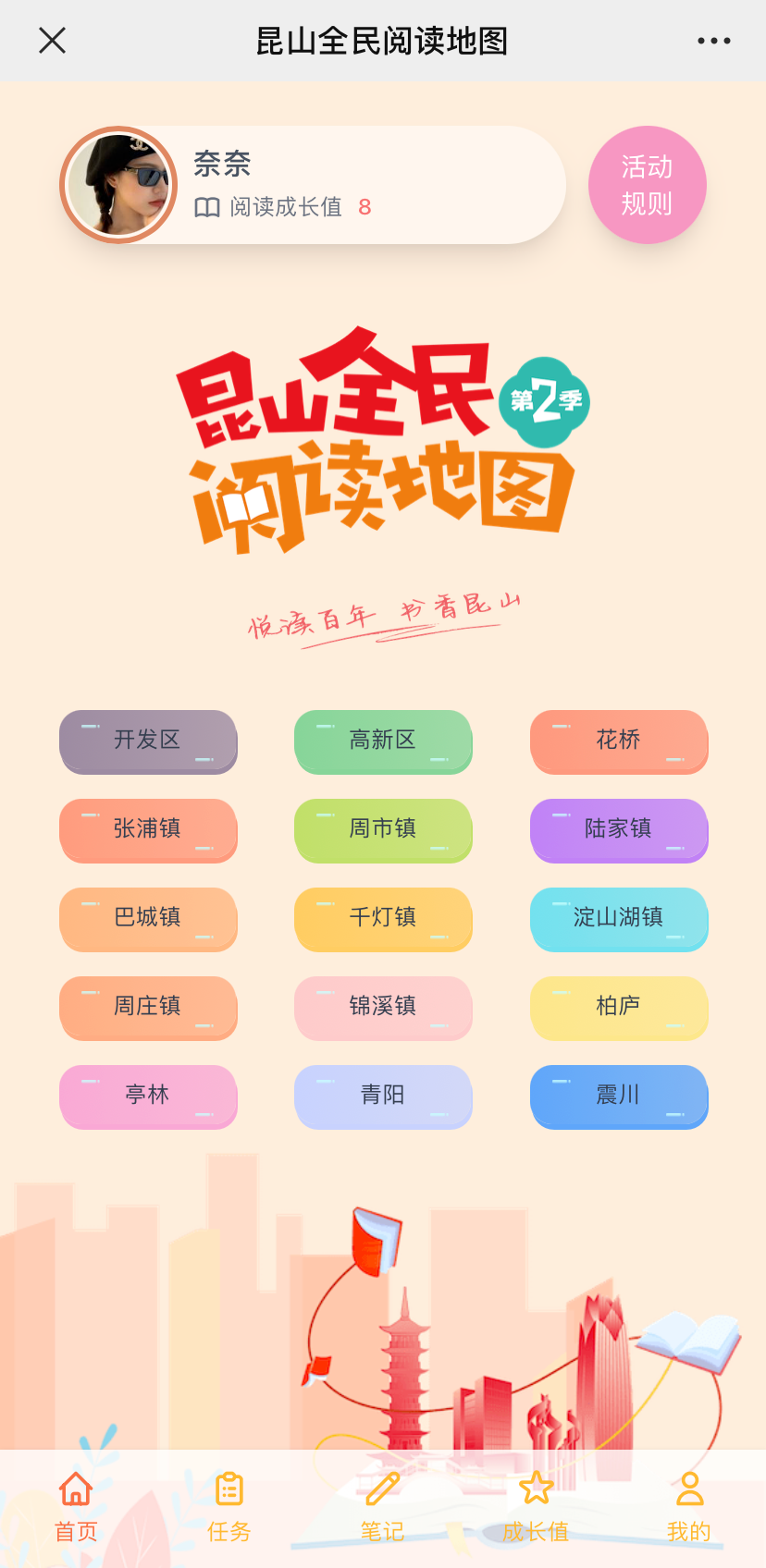The width and height of the screenshot is (766, 1568).
Task: Choose the 高新区 district
Action: click(x=383, y=741)
